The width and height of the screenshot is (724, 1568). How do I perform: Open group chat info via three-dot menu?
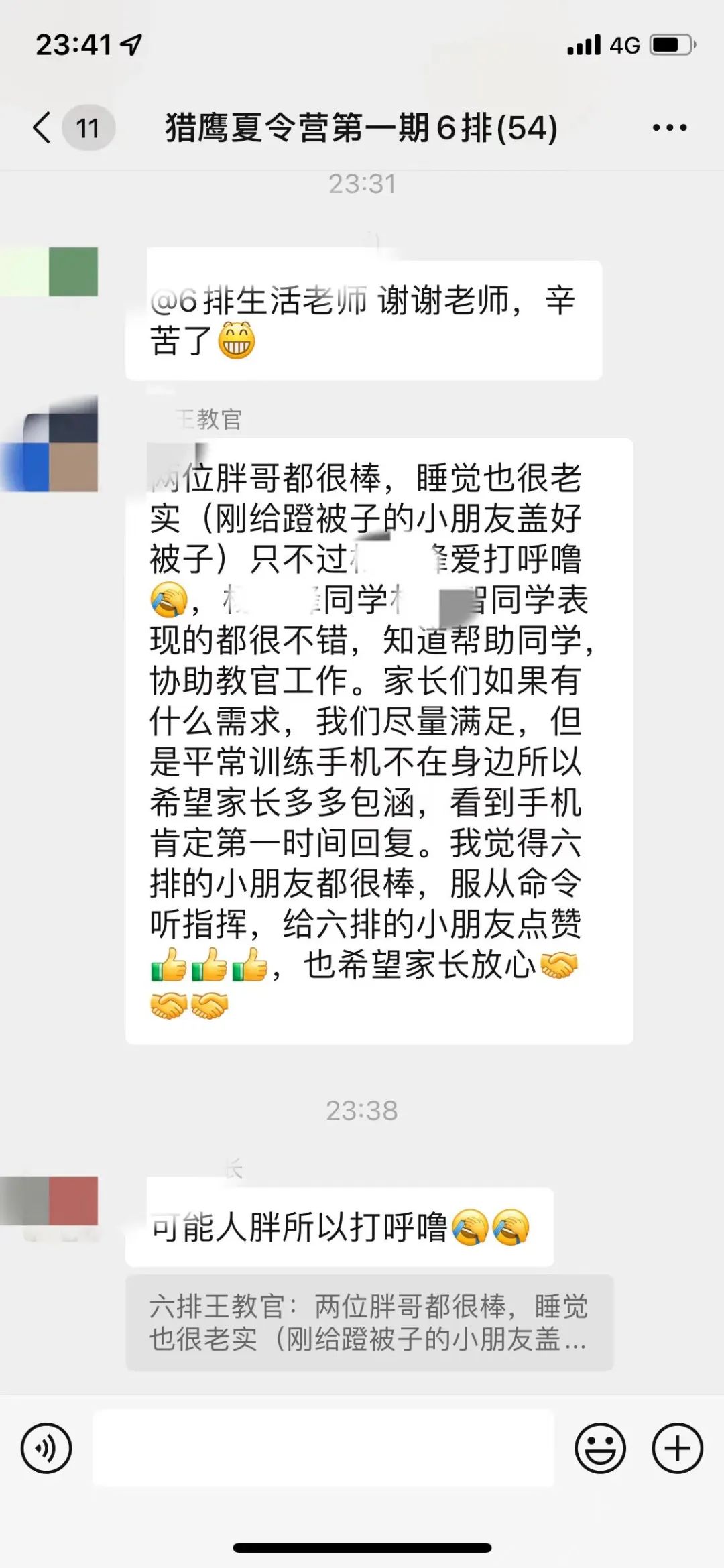[670, 127]
